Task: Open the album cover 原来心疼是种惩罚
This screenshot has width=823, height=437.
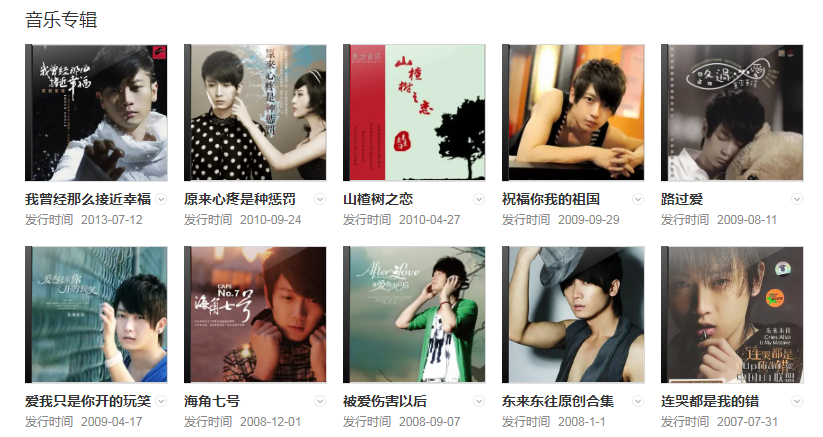Action: (x=255, y=112)
